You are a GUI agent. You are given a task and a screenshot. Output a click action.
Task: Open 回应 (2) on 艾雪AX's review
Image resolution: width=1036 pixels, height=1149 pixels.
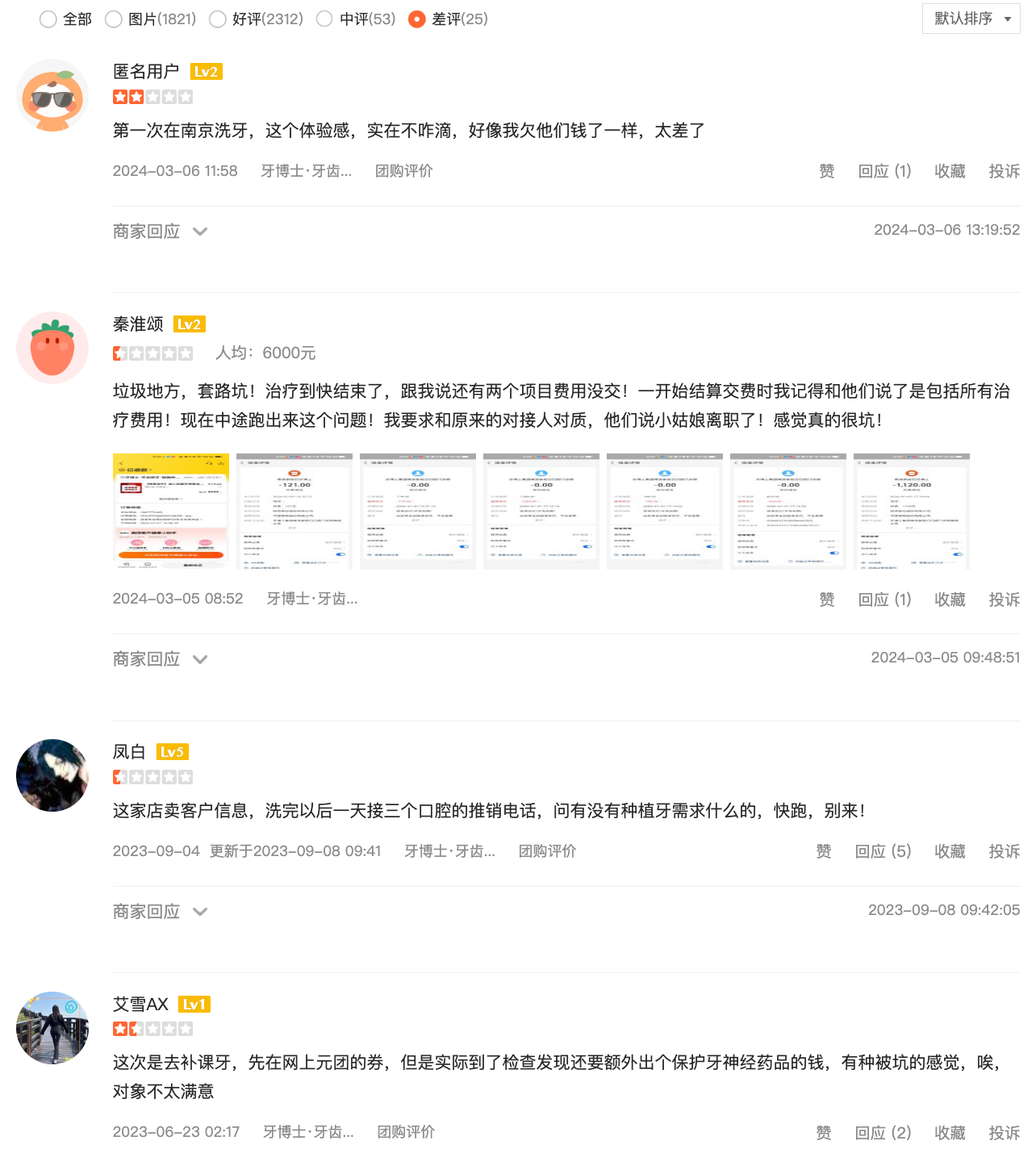pyautogui.click(x=883, y=1132)
